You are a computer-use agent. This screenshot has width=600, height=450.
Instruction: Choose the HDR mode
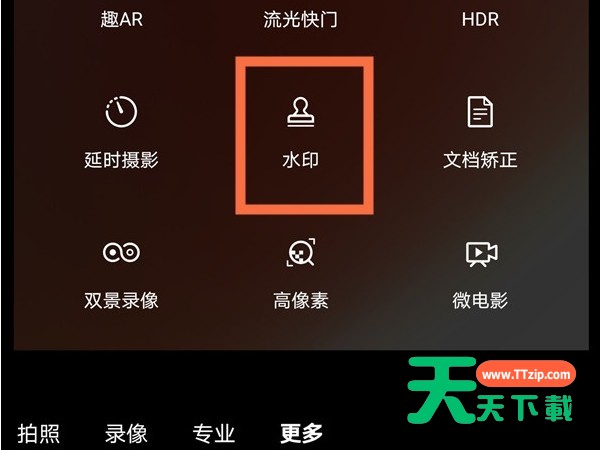click(480, 19)
